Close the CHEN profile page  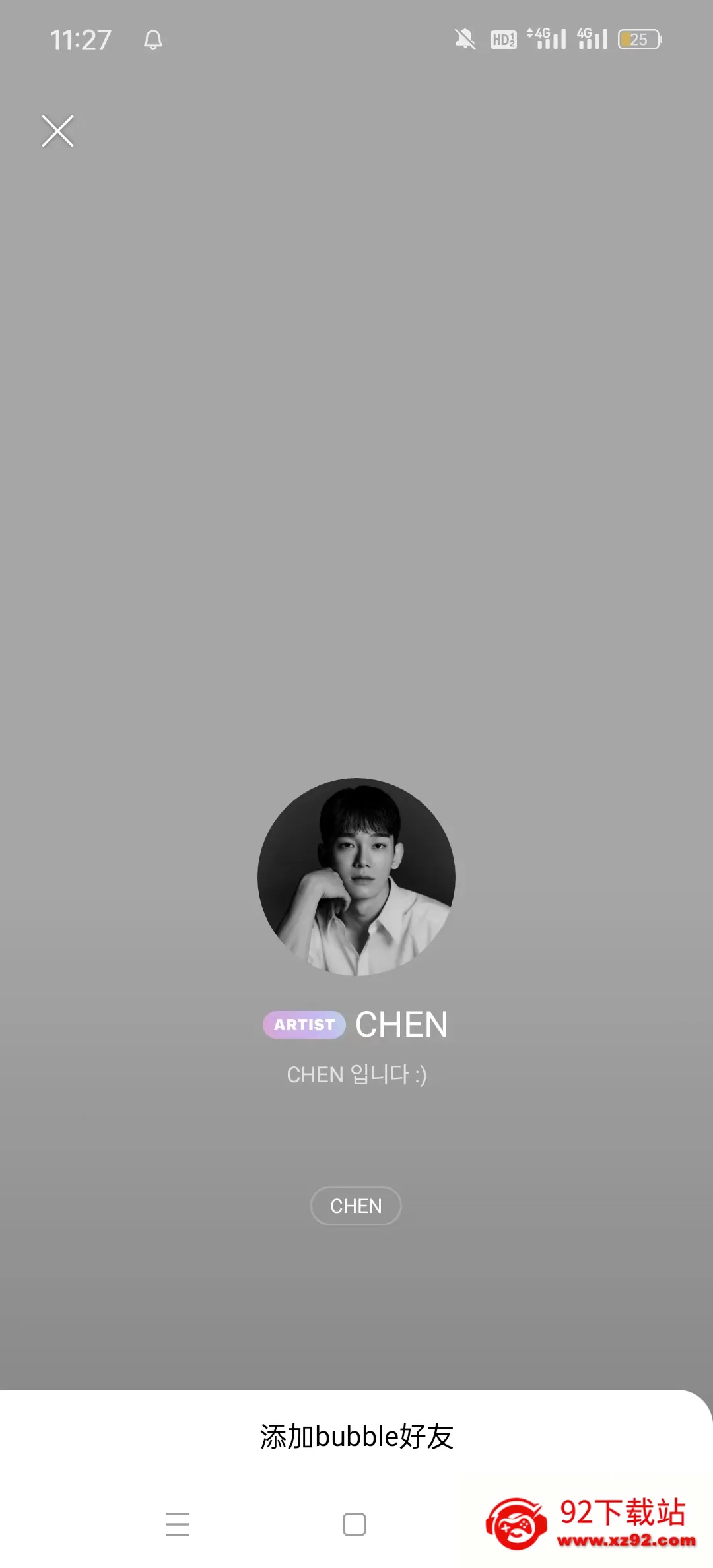tap(57, 131)
